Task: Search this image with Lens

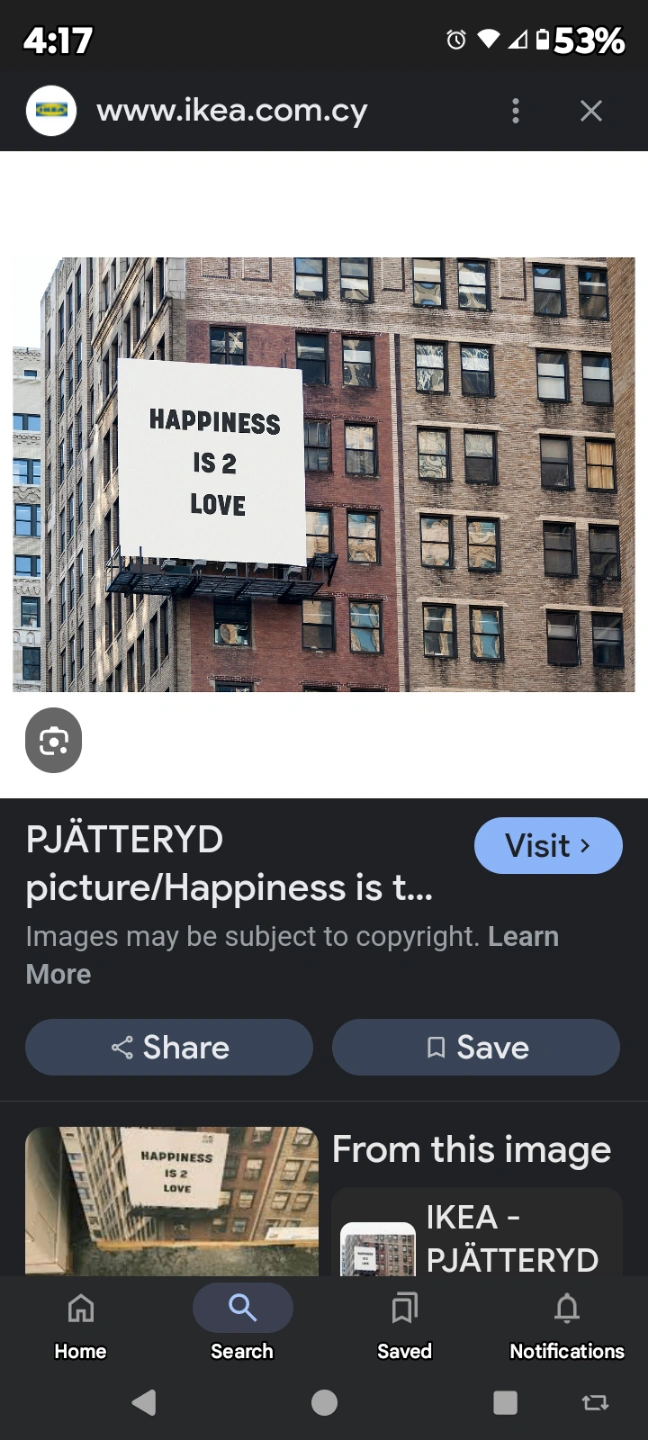Action: (x=53, y=741)
